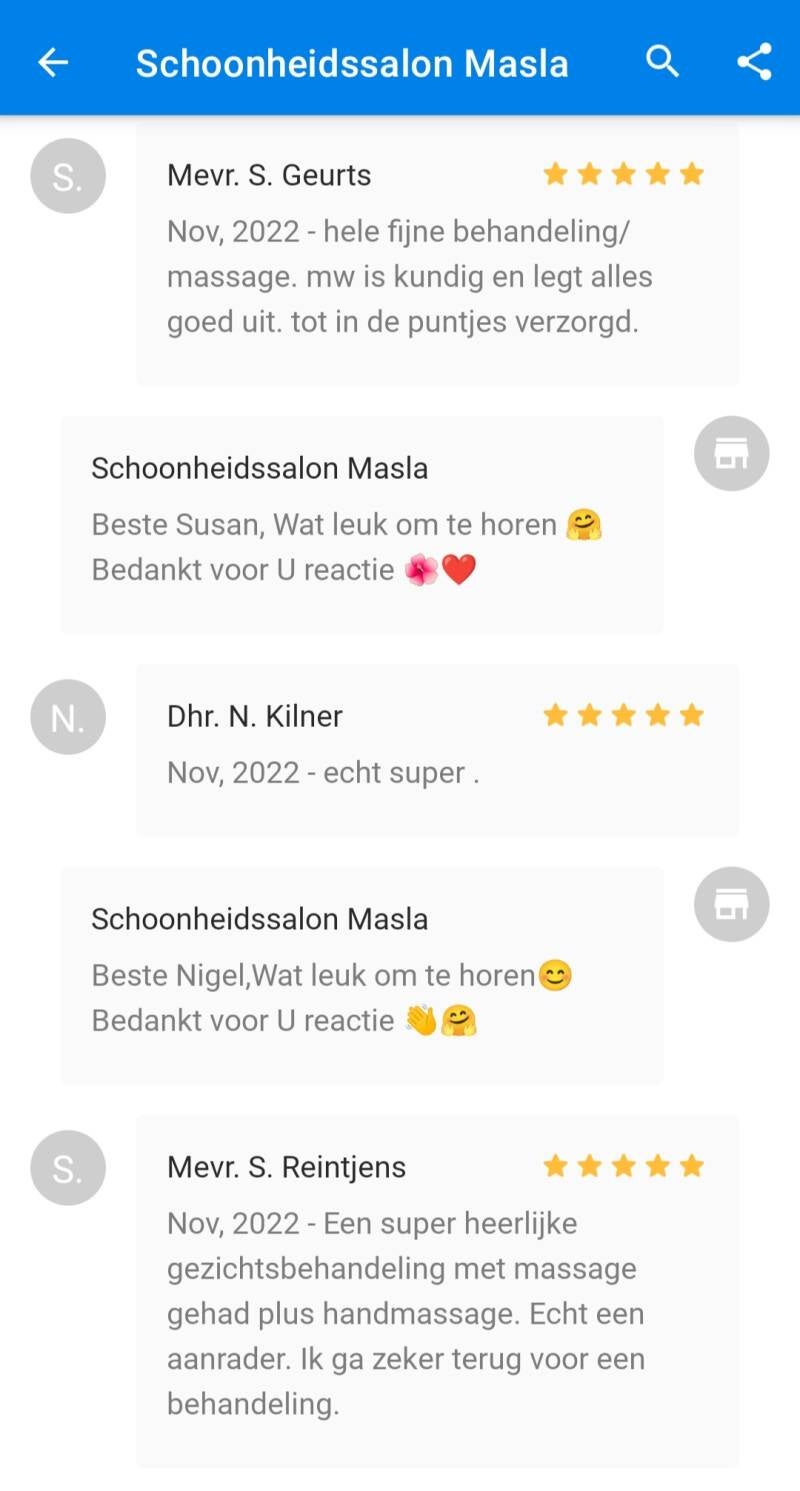Share Schoonheidssalon Masla page
Screen dimensions: 800x1491
754,62
